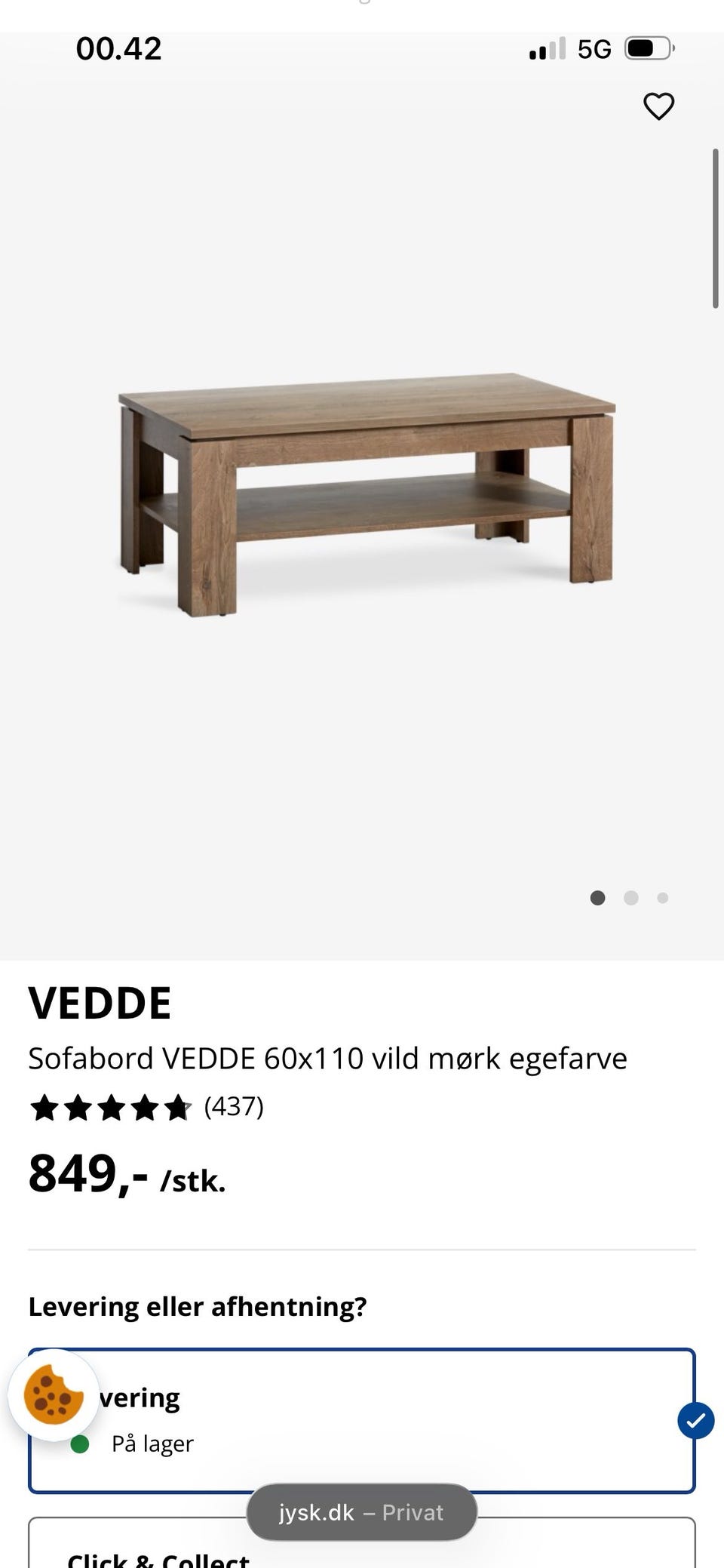Open the review count link (437)

[x=232, y=1108]
